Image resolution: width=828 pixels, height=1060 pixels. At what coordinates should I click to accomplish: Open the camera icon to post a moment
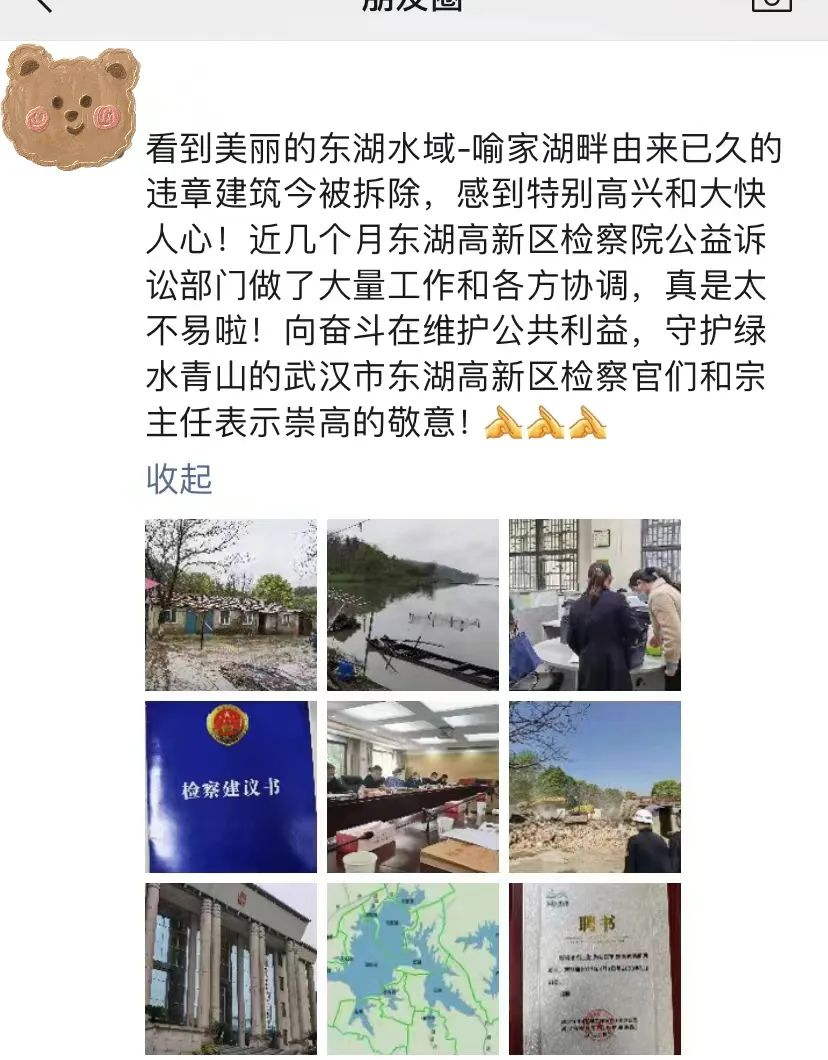[771, 5]
